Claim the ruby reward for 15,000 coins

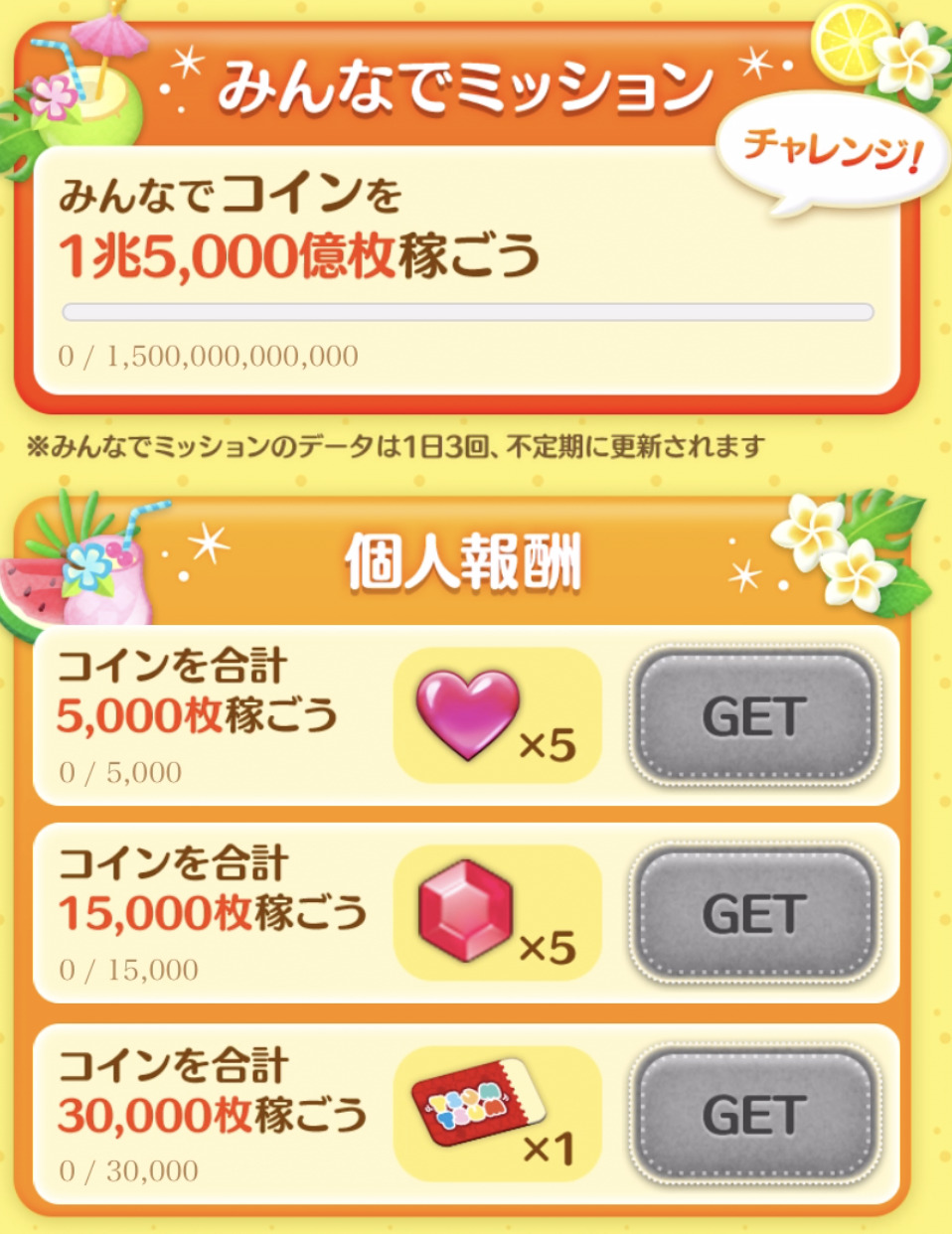click(754, 913)
